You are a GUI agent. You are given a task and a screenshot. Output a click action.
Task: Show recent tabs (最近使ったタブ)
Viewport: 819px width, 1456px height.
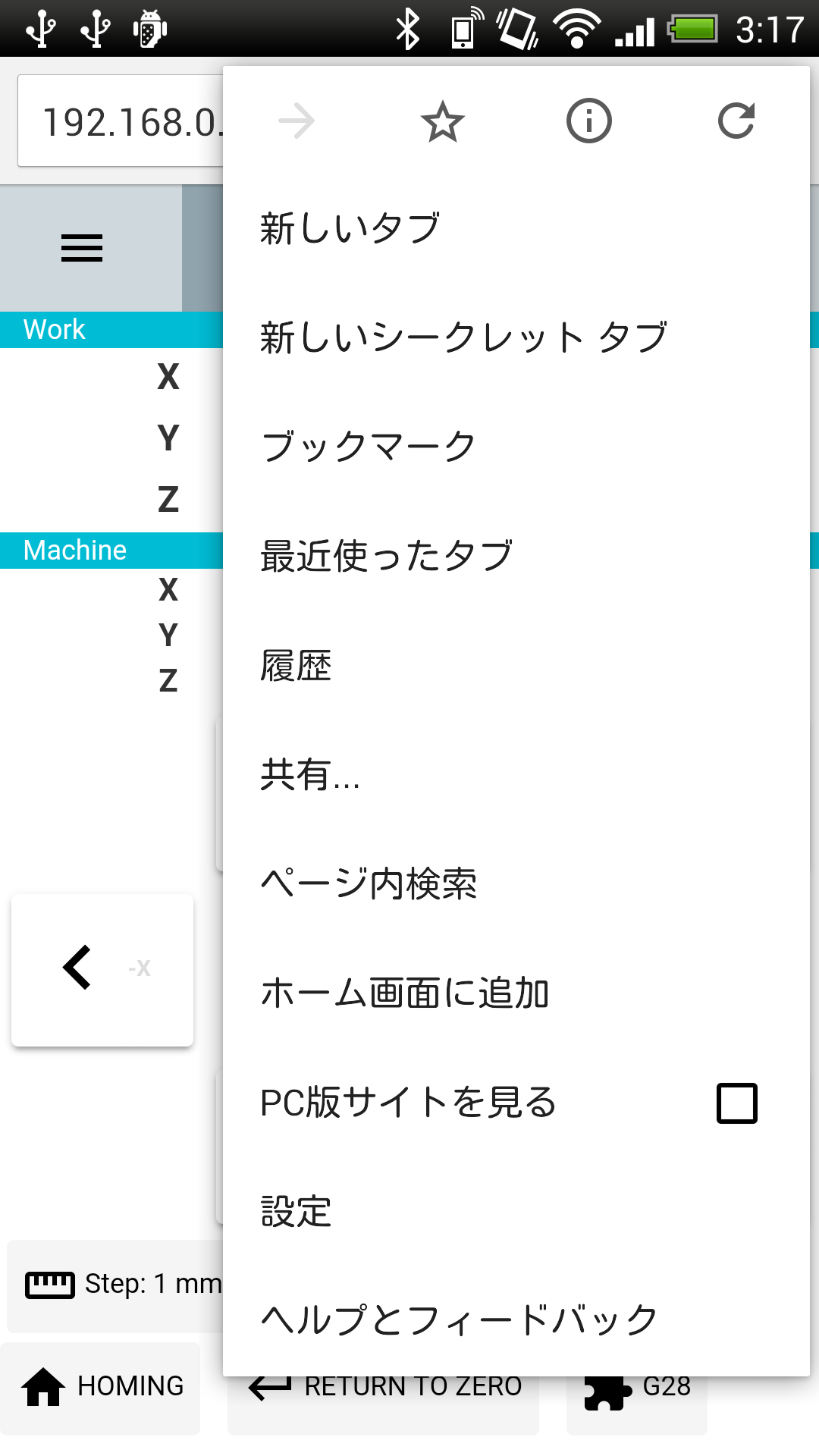click(x=386, y=556)
